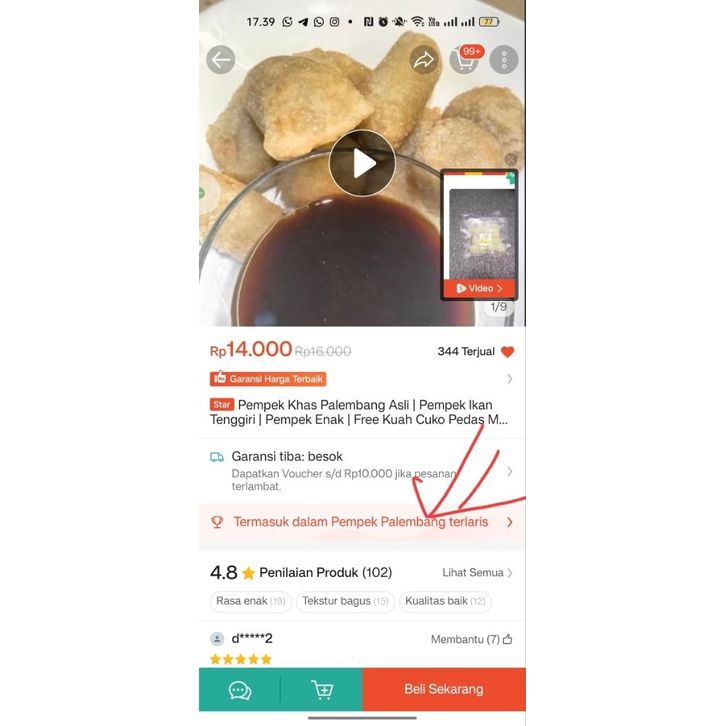Open Garansi tiba: besok details
Image resolution: width=726 pixels, height=726 pixels.
point(362,470)
